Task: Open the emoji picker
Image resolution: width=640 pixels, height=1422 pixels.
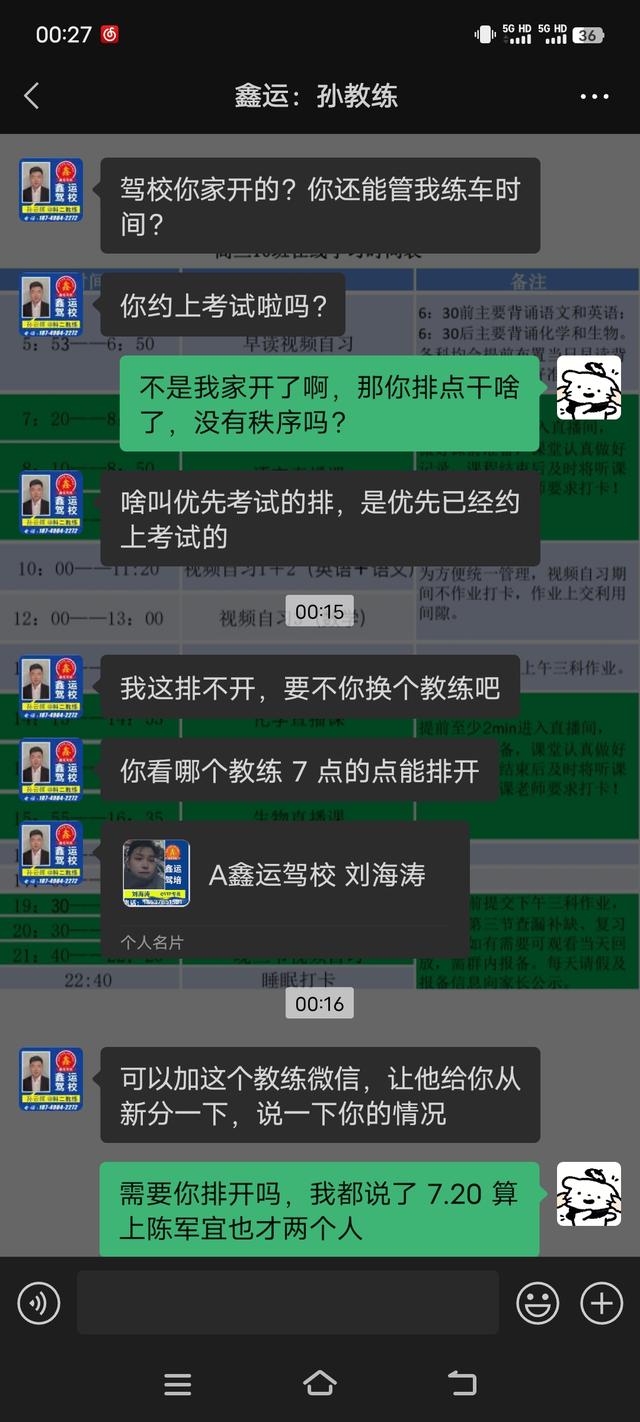Action: 537,1303
